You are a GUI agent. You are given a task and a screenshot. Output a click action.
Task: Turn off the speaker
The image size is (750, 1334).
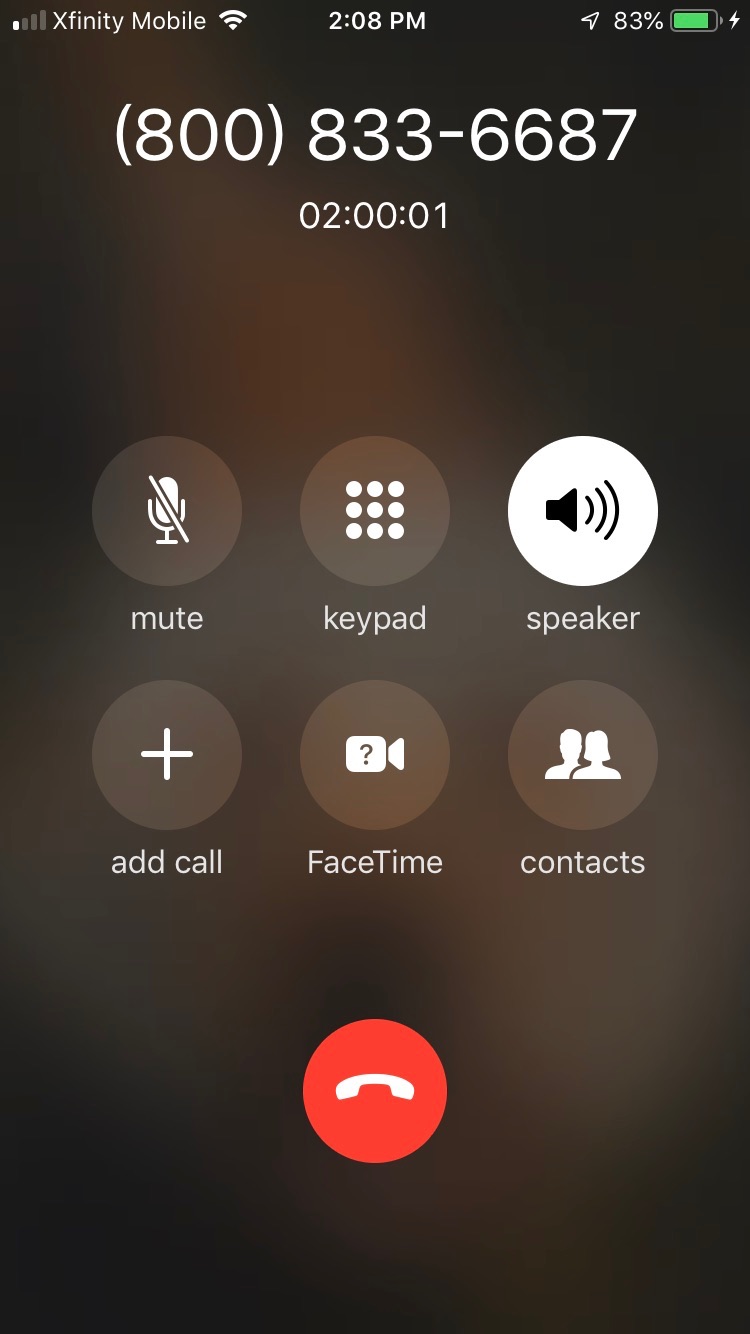[583, 511]
